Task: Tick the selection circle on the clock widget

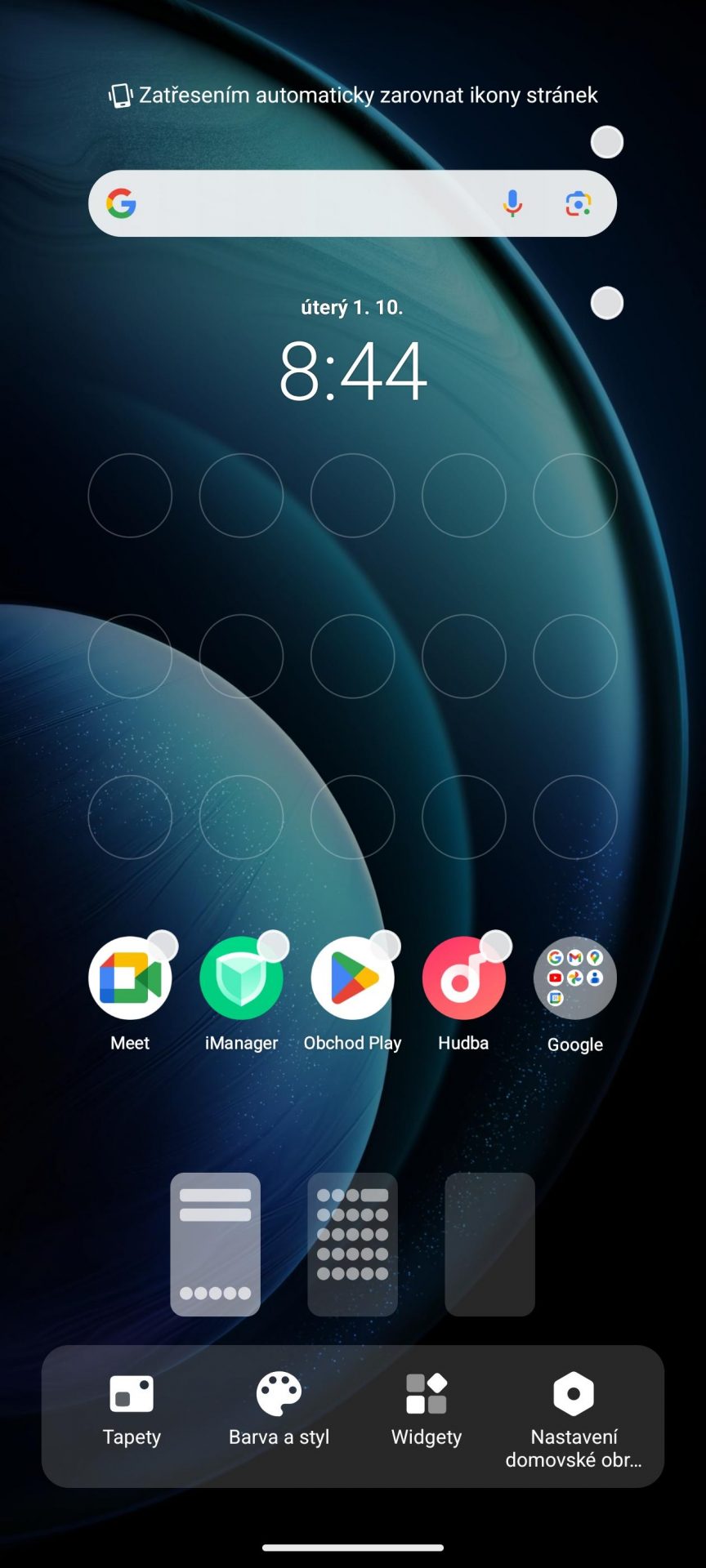Action: point(606,303)
